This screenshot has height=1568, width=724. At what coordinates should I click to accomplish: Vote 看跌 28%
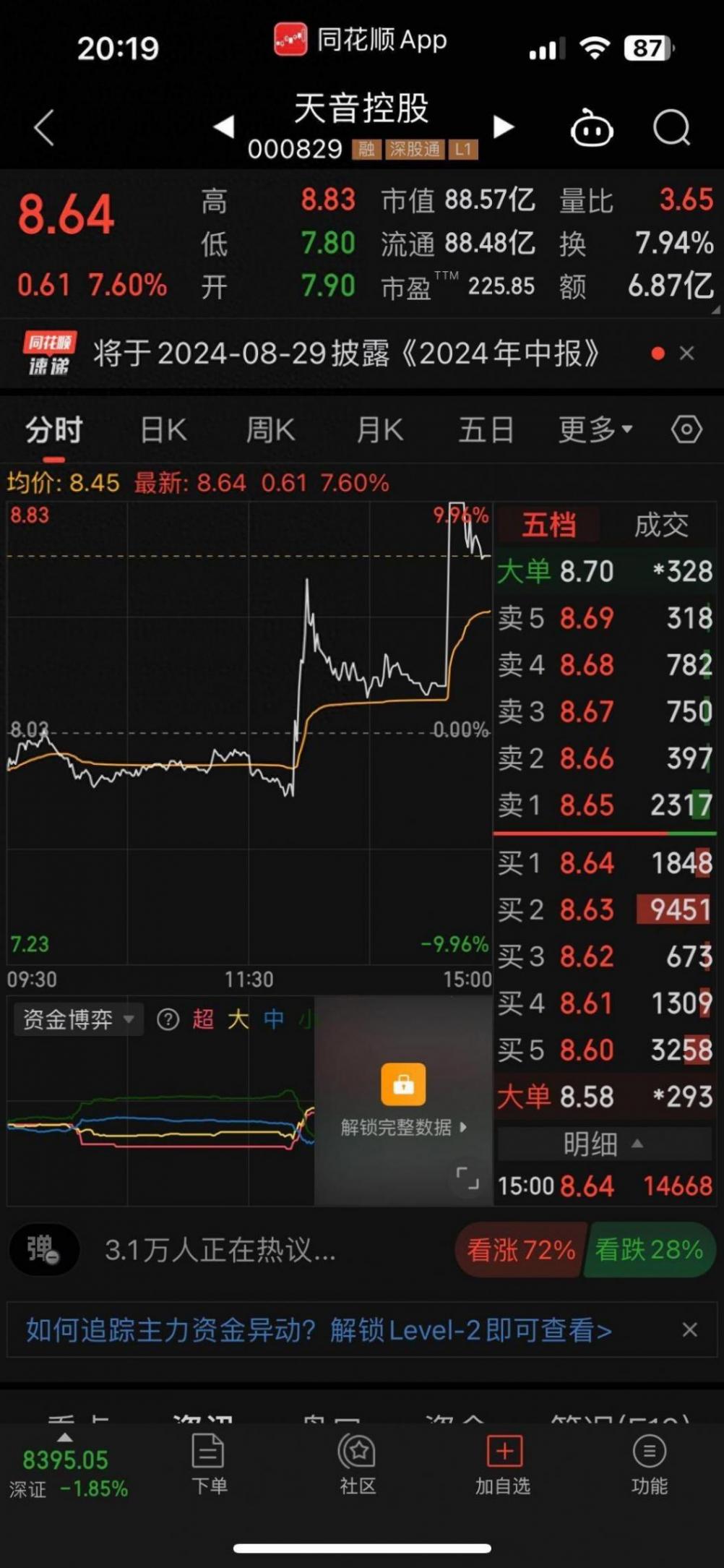(x=649, y=1249)
